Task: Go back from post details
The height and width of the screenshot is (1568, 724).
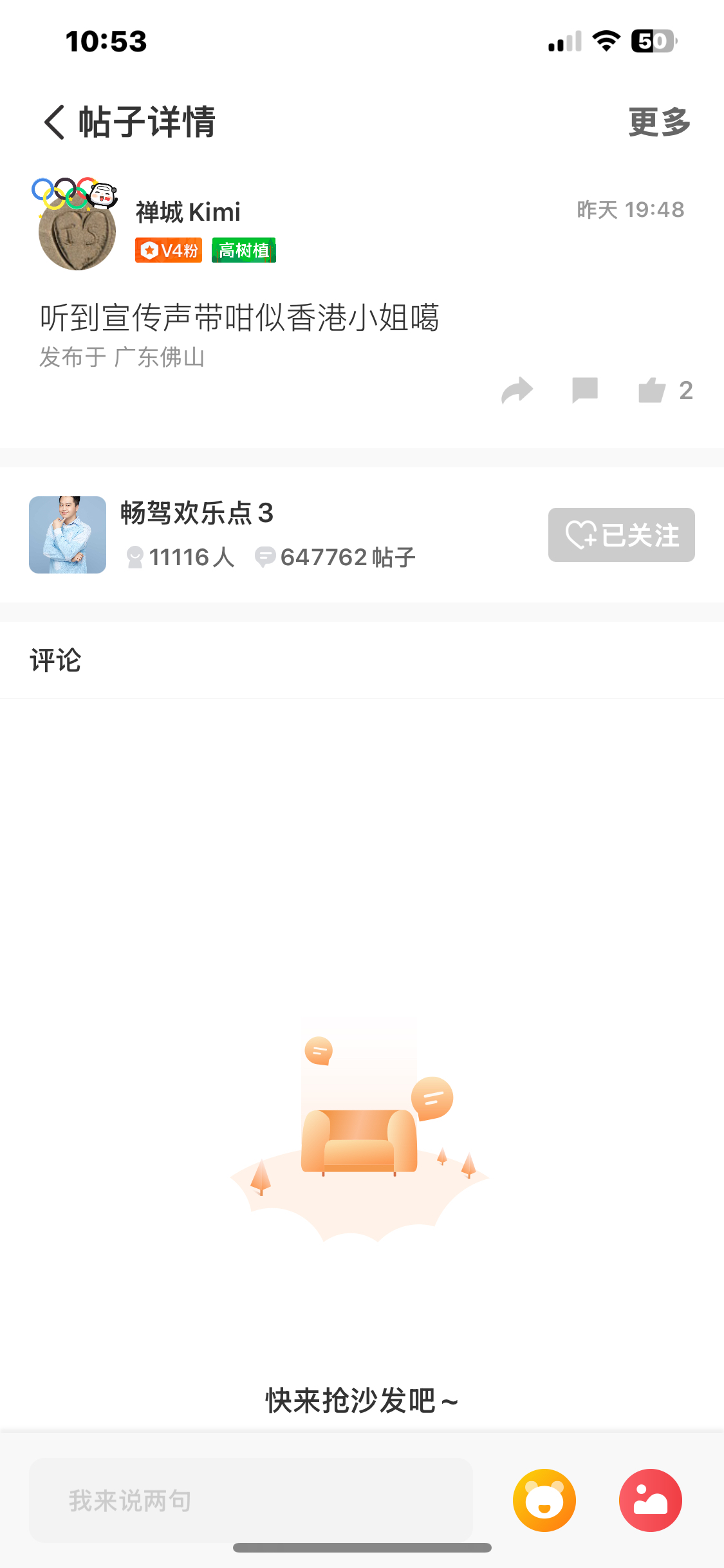Action: pos(55,122)
